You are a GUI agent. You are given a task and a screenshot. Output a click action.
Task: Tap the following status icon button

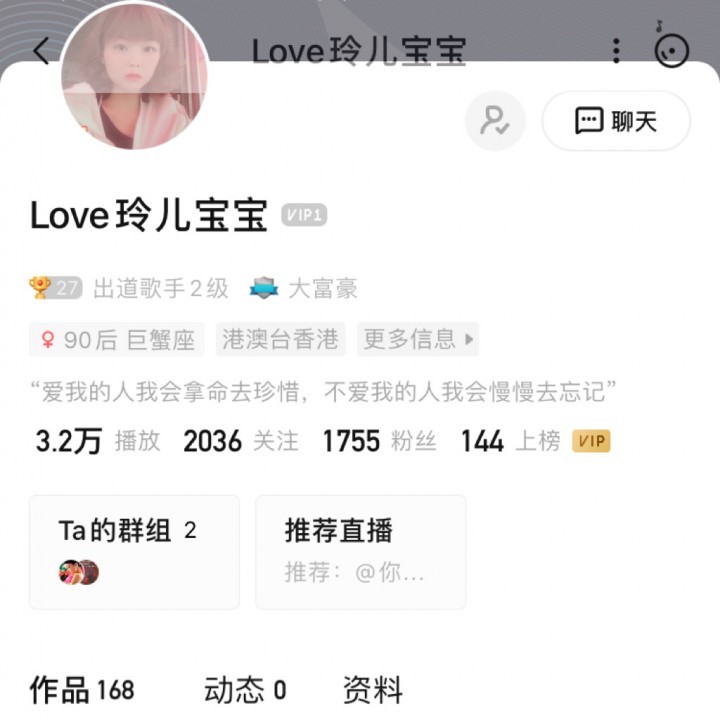[495, 121]
